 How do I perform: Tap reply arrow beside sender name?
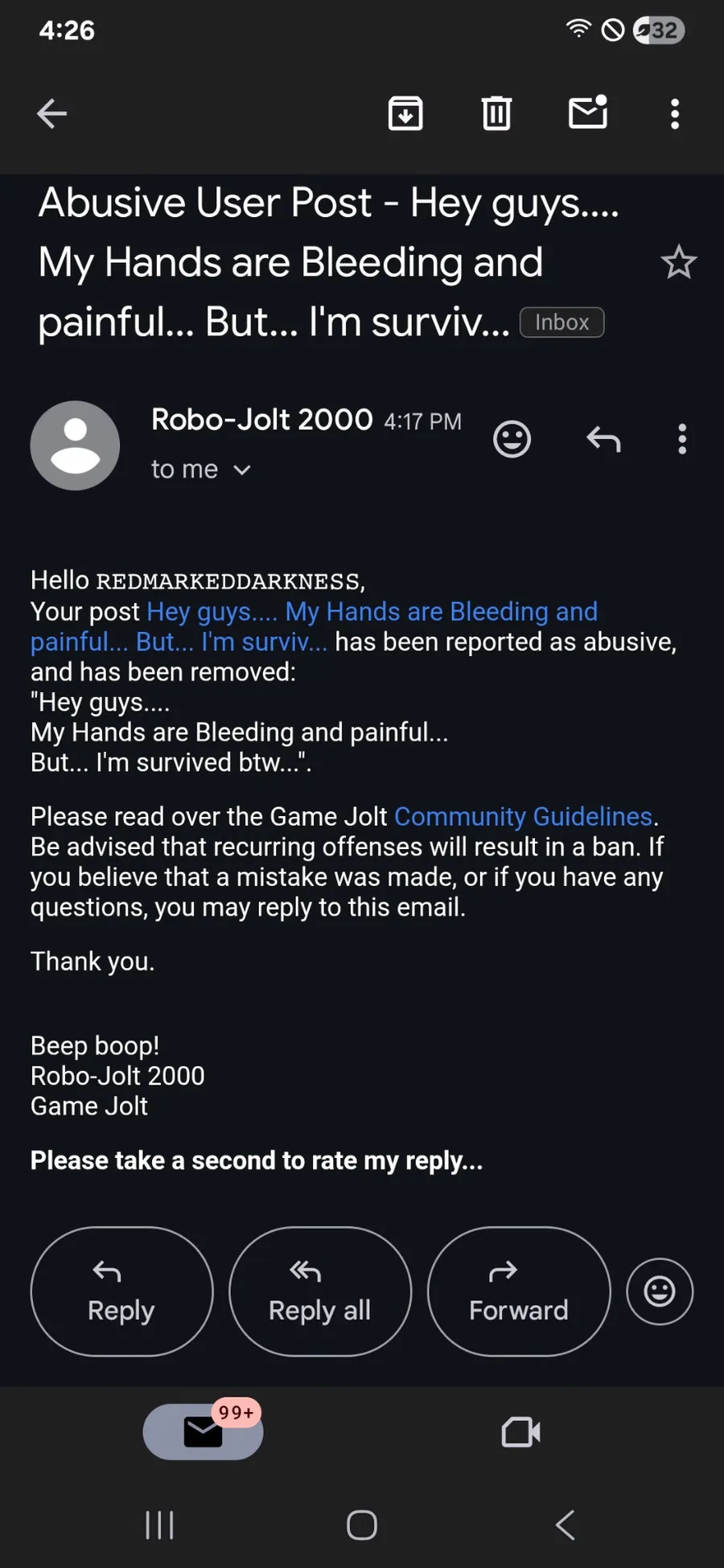603,439
